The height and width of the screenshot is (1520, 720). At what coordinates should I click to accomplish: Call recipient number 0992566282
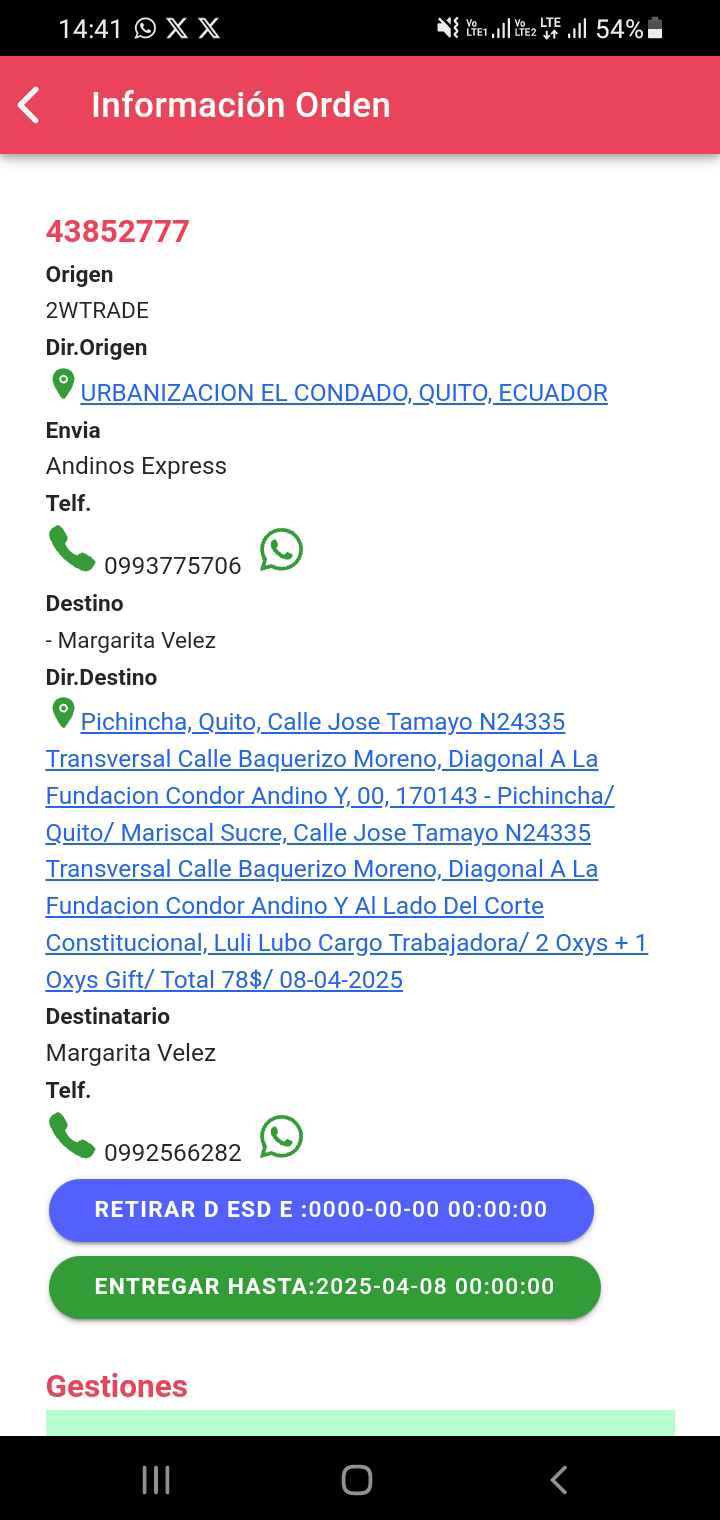pos(72,1137)
